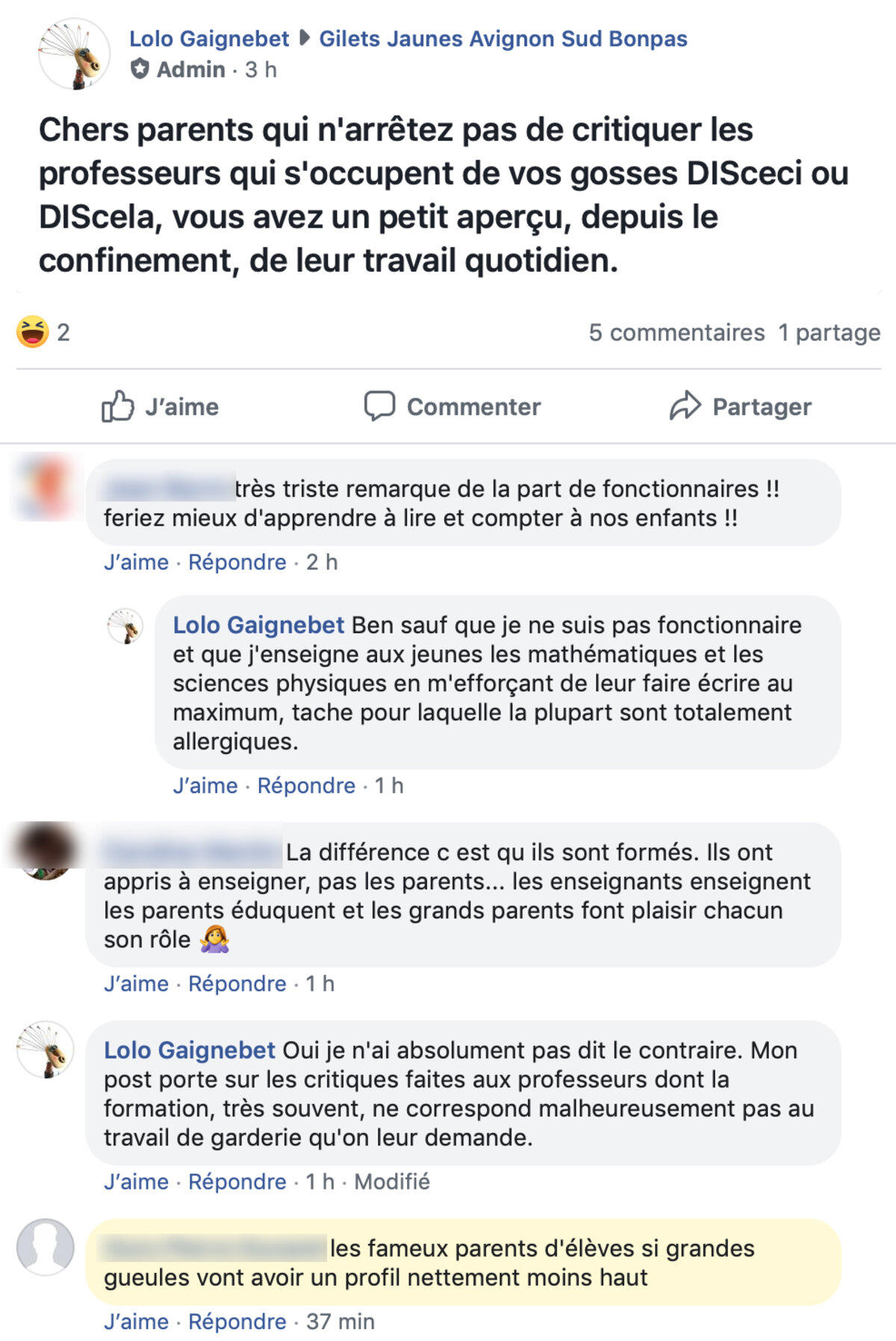Reply to Lolo's comment about mathématiques
The width and height of the screenshot is (896, 1341).
click(306, 785)
